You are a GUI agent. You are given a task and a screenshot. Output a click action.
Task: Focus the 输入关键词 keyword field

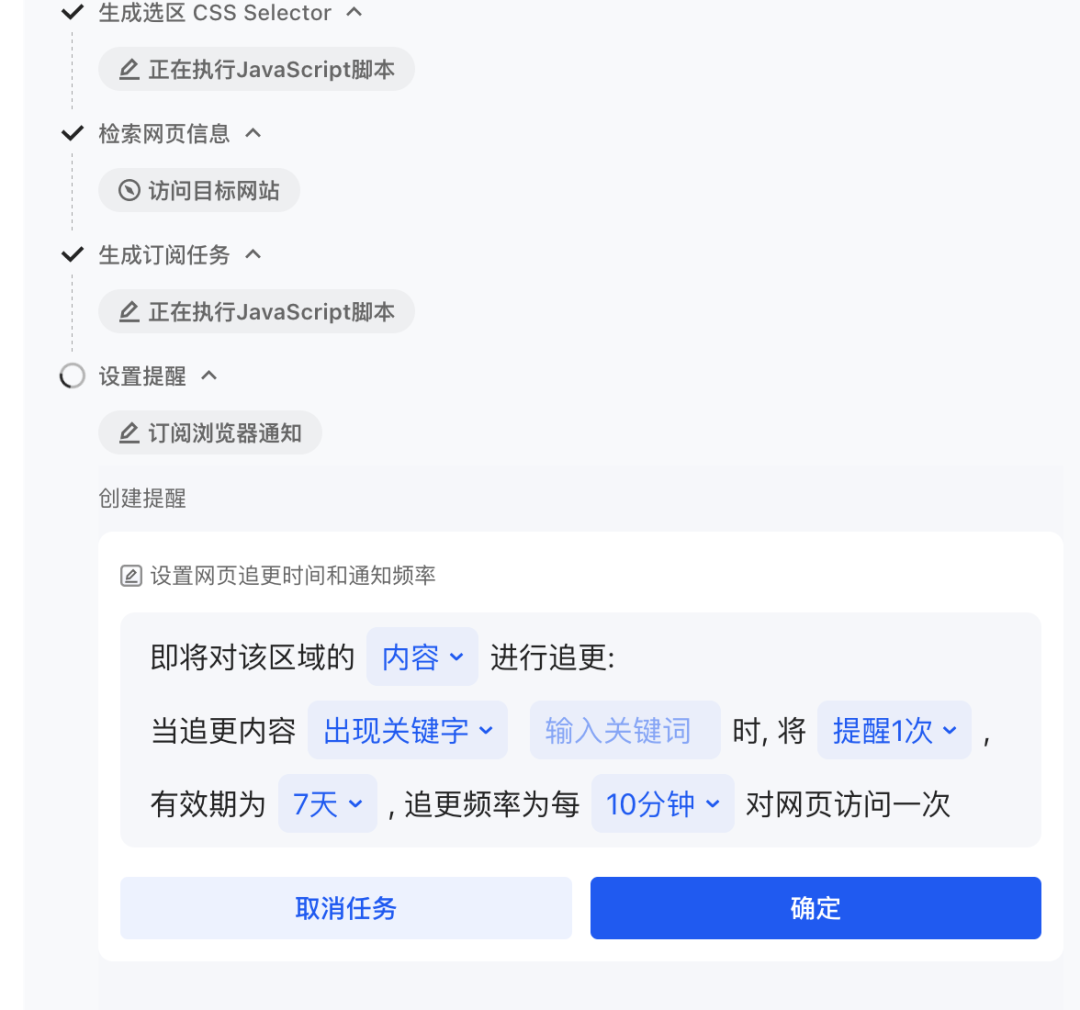pos(624,730)
